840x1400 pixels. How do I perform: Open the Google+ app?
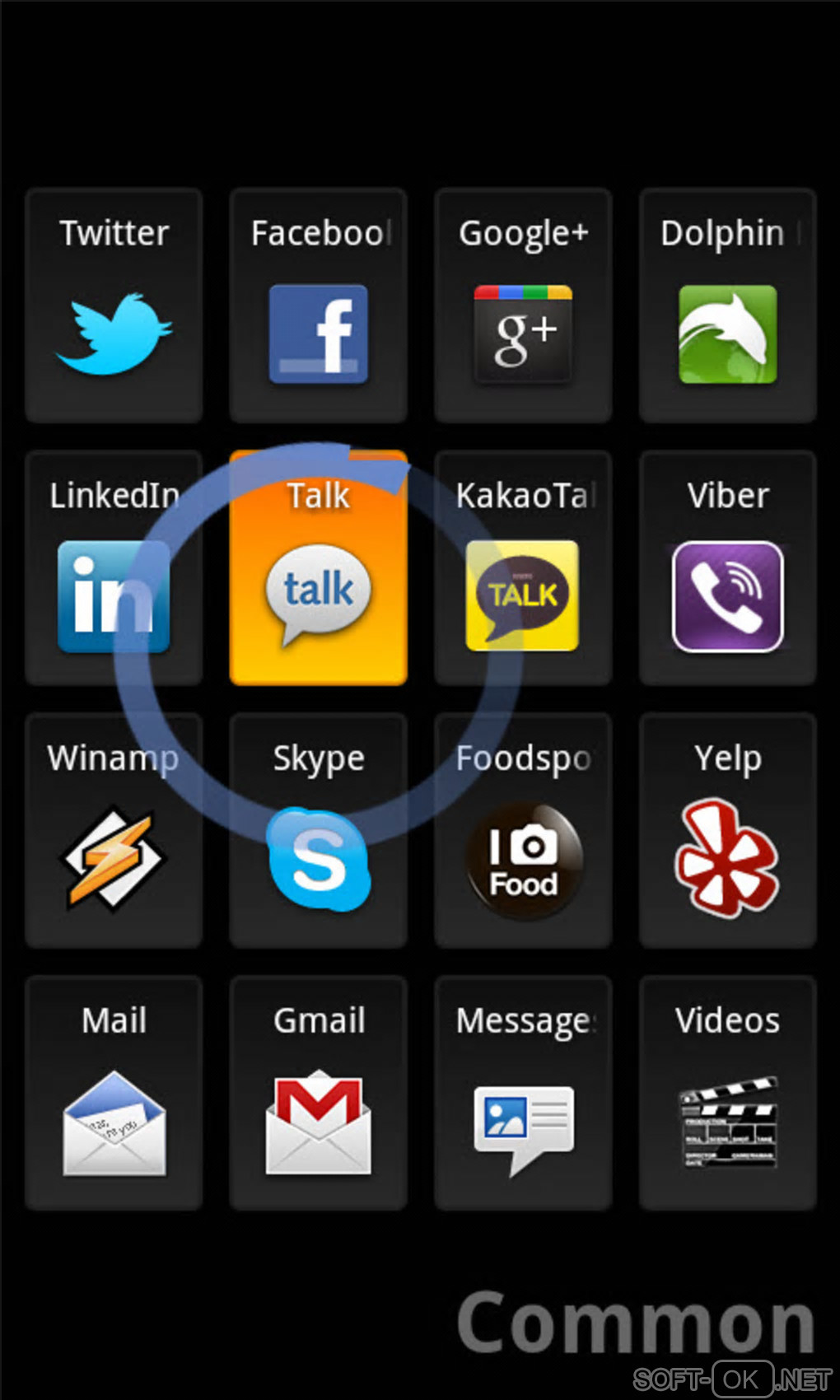pos(523,306)
